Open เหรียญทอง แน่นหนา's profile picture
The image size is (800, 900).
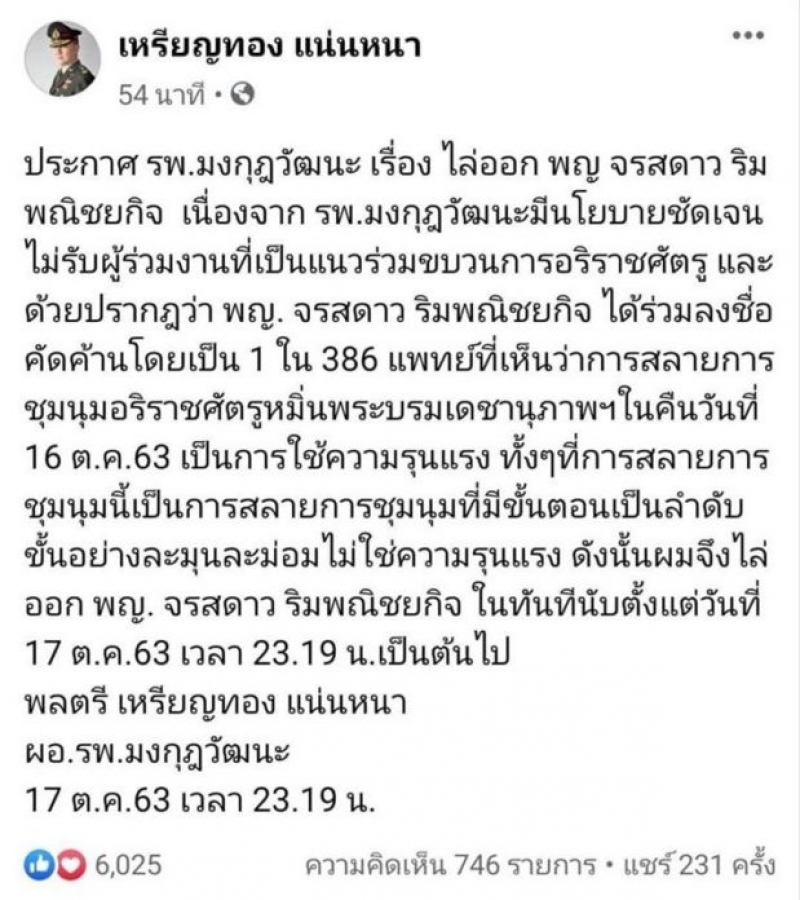62,60
